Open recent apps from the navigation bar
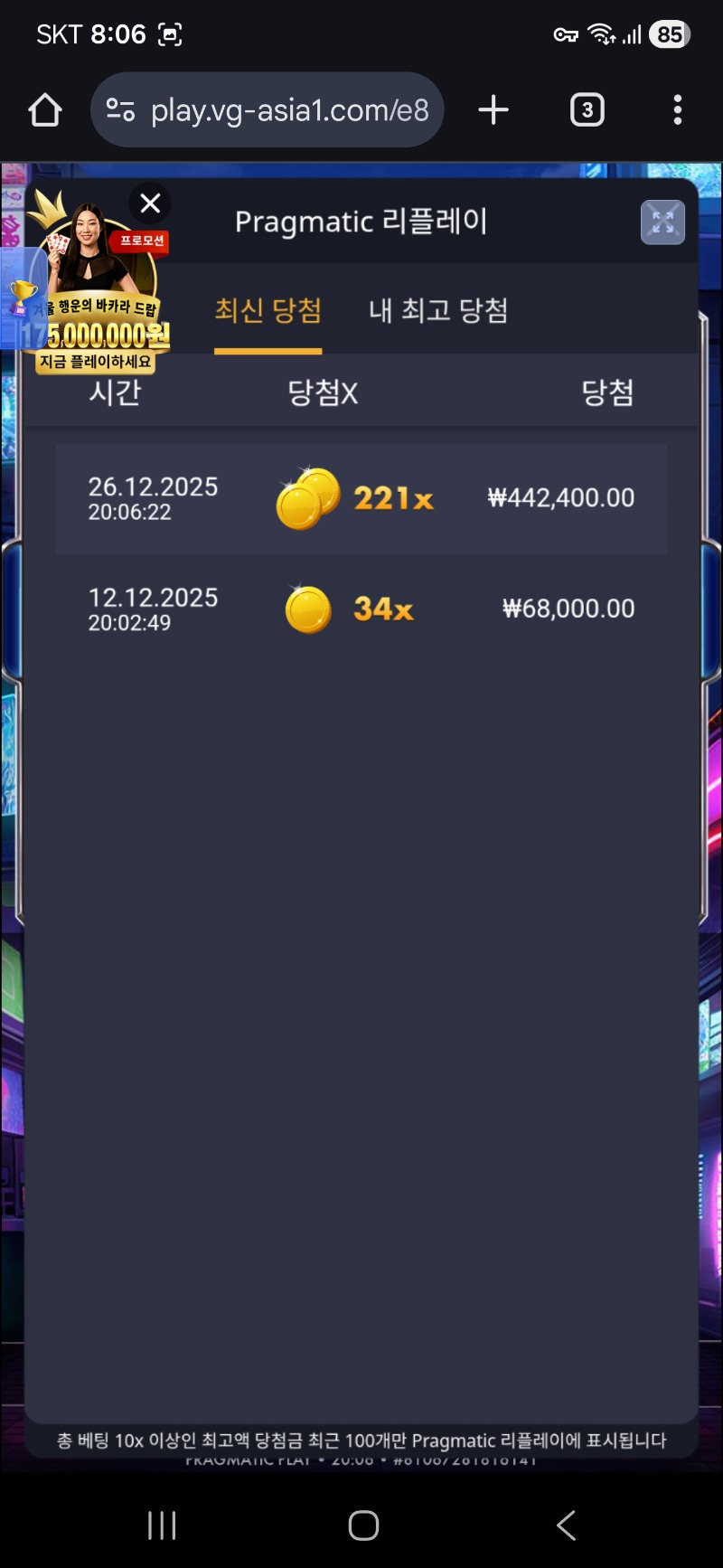Image resolution: width=723 pixels, height=1568 pixels. pos(162,1525)
